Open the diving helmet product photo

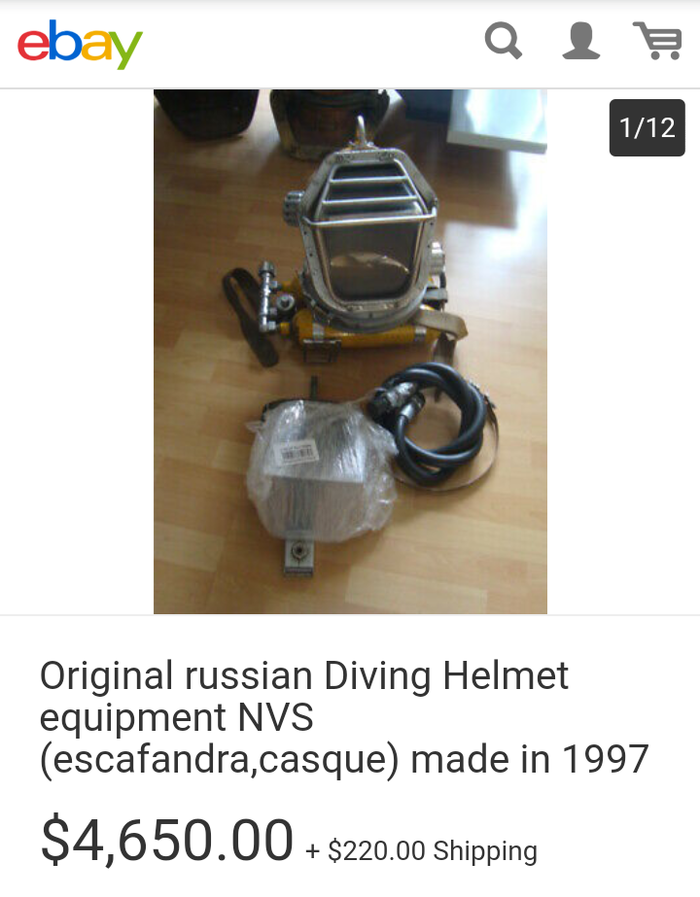pos(350,350)
